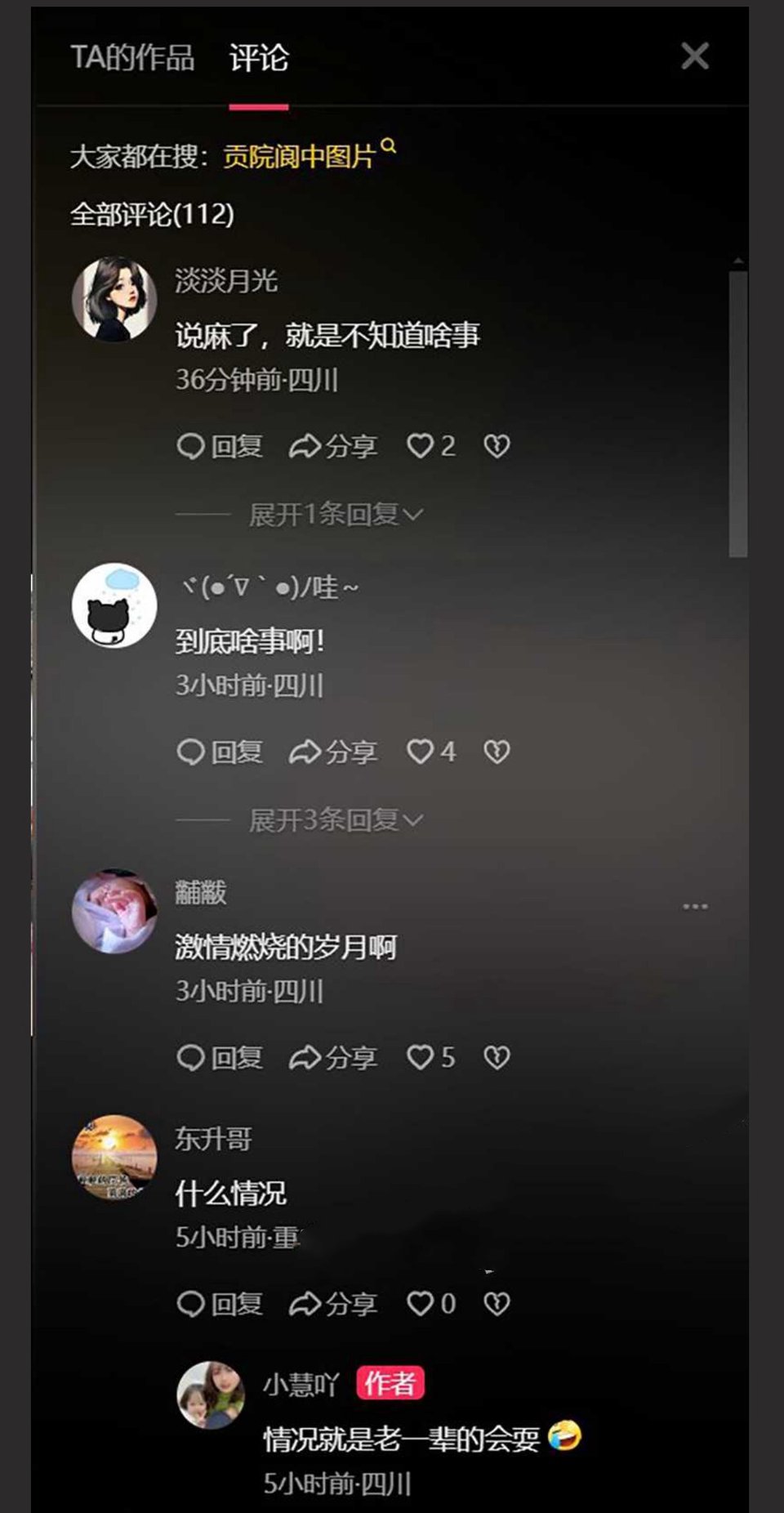
Task: Dislike 东升哥's comment
Action: [x=497, y=1304]
